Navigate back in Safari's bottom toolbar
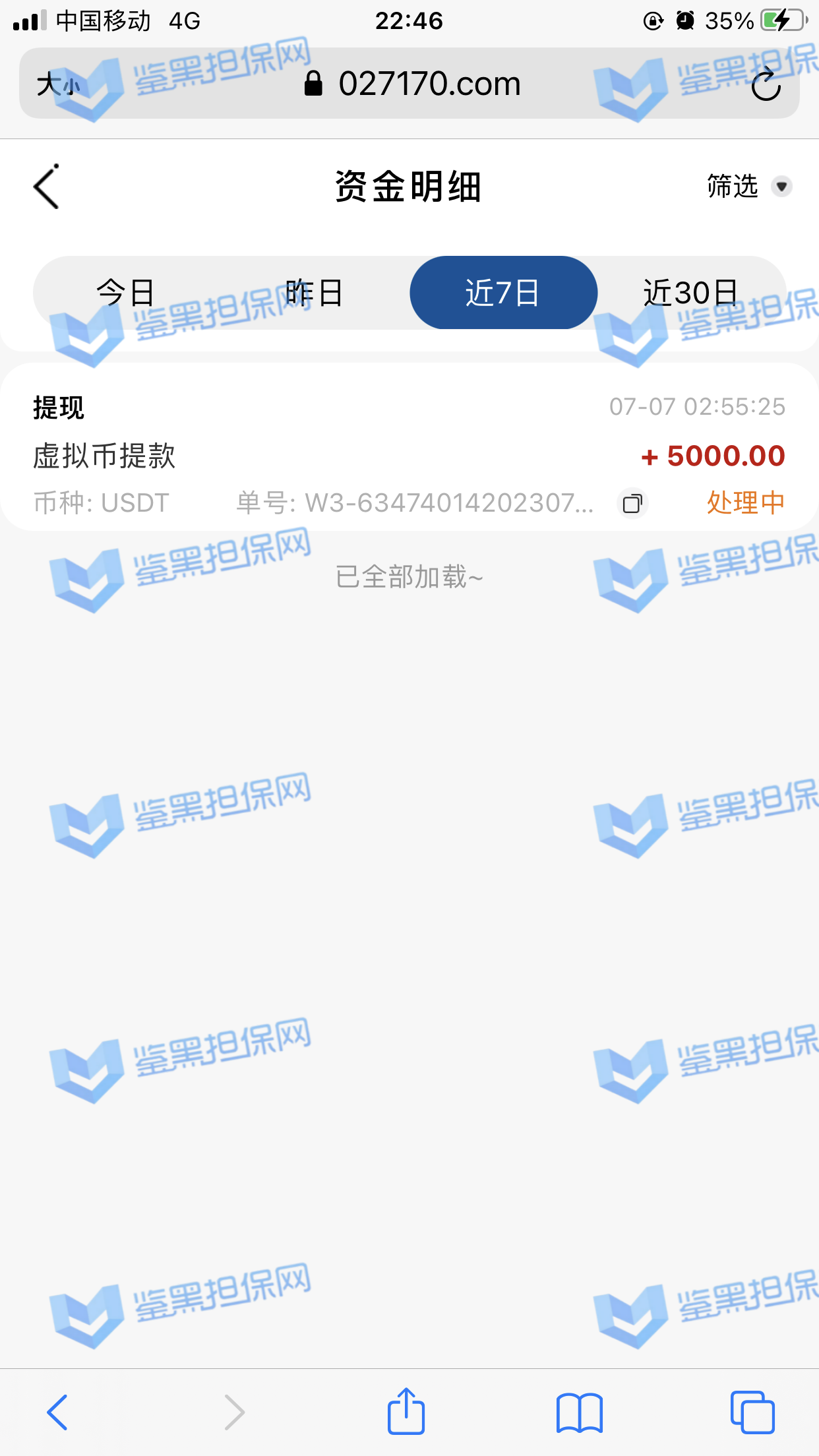The height and width of the screenshot is (1456, 819). 57,1412
